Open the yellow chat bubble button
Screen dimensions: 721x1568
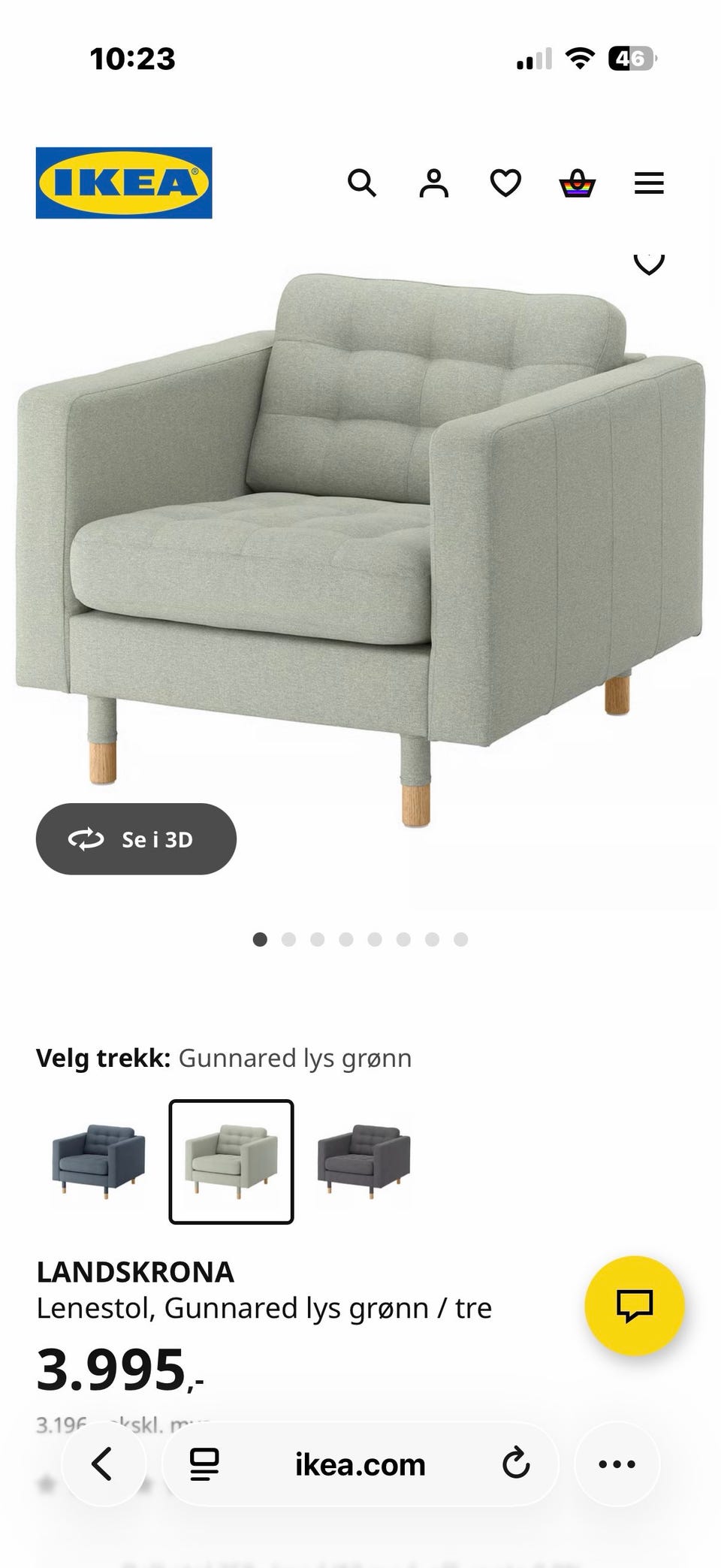[635, 1306]
